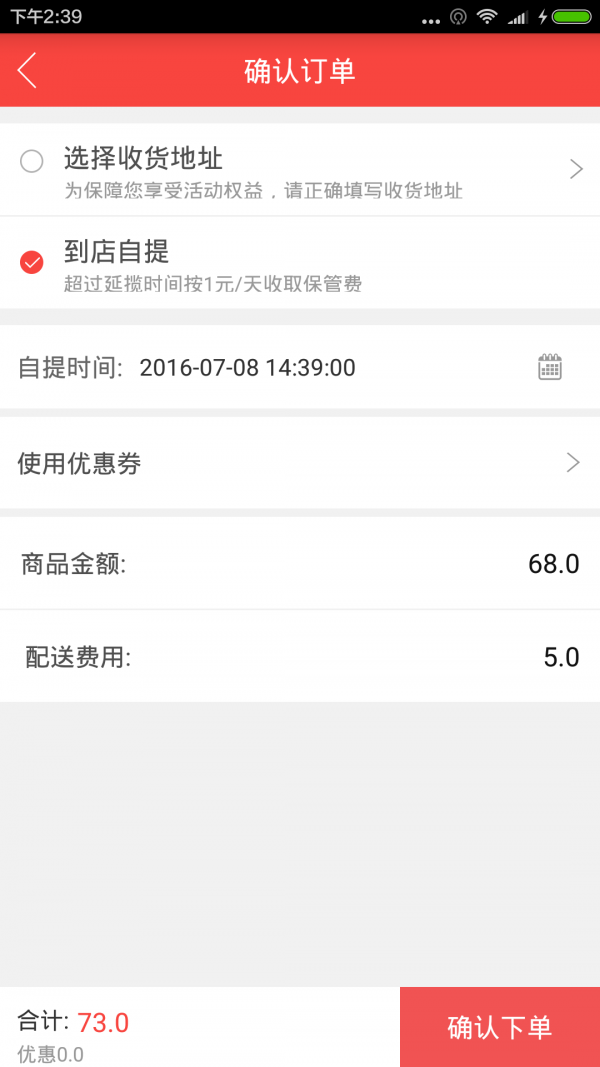600x1067 pixels.
Task: Choose the 到店自提 pickup option
Action: click(x=32, y=262)
